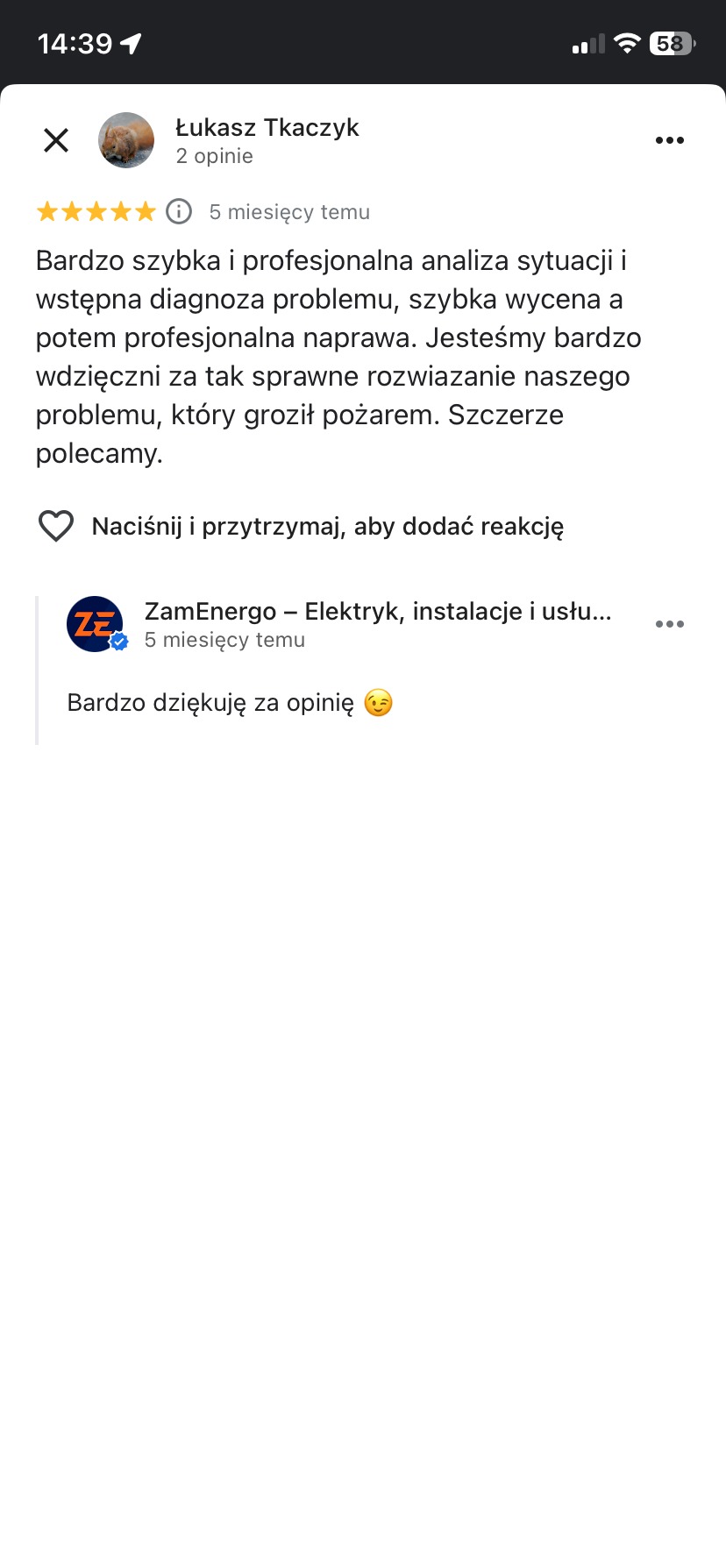726x1568 pixels.
Task: Select reviewer name Łukasz Tkaczyk
Action: point(267,127)
